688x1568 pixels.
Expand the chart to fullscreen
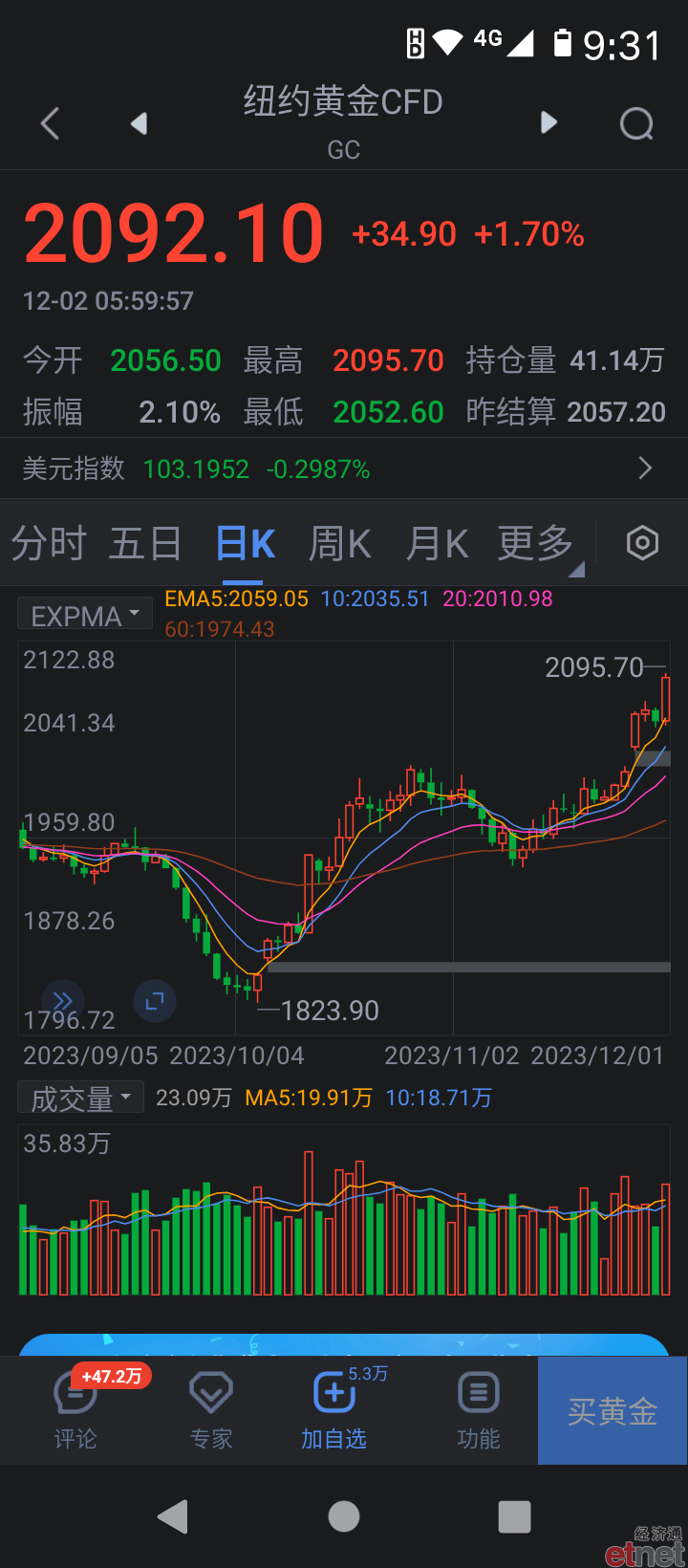click(154, 1001)
